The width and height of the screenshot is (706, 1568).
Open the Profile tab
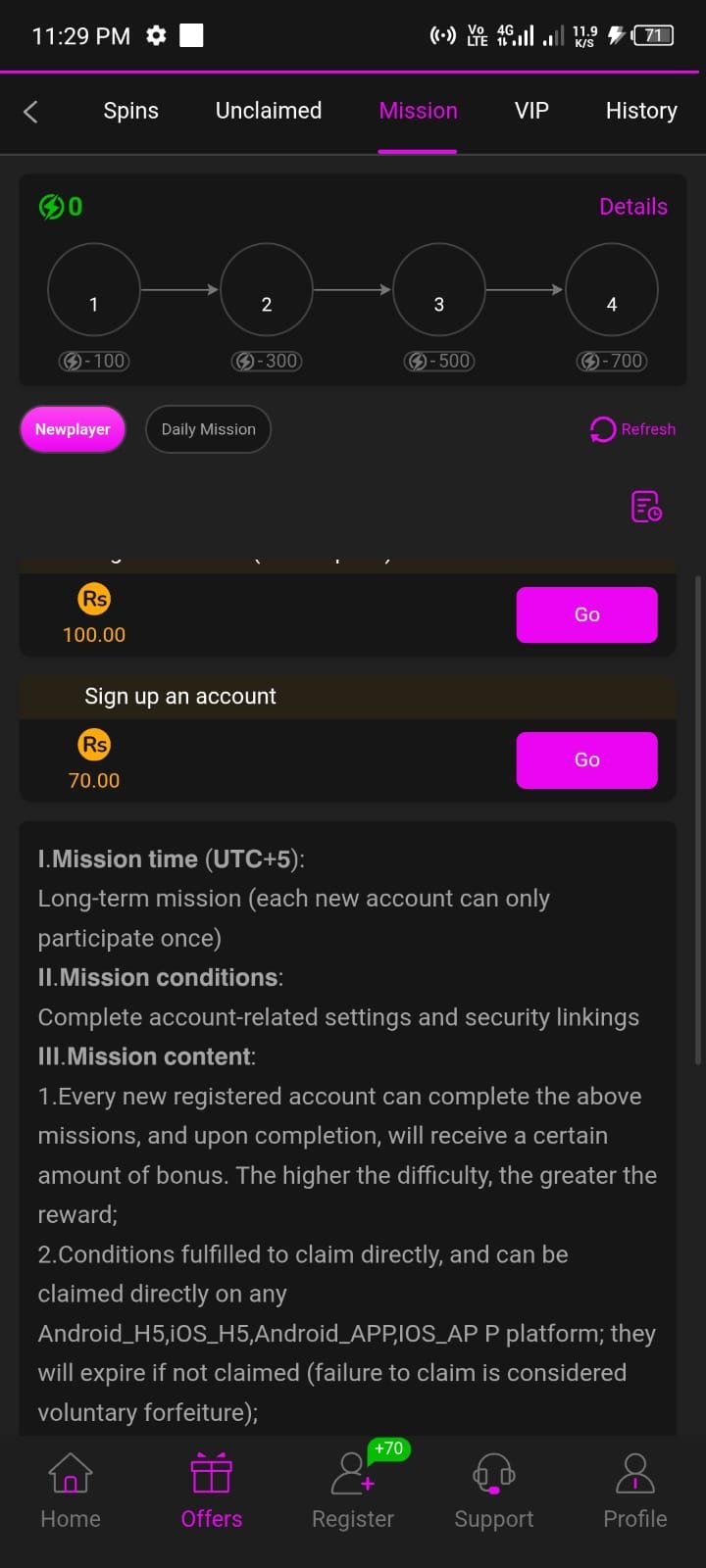click(x=634, y=1491)
